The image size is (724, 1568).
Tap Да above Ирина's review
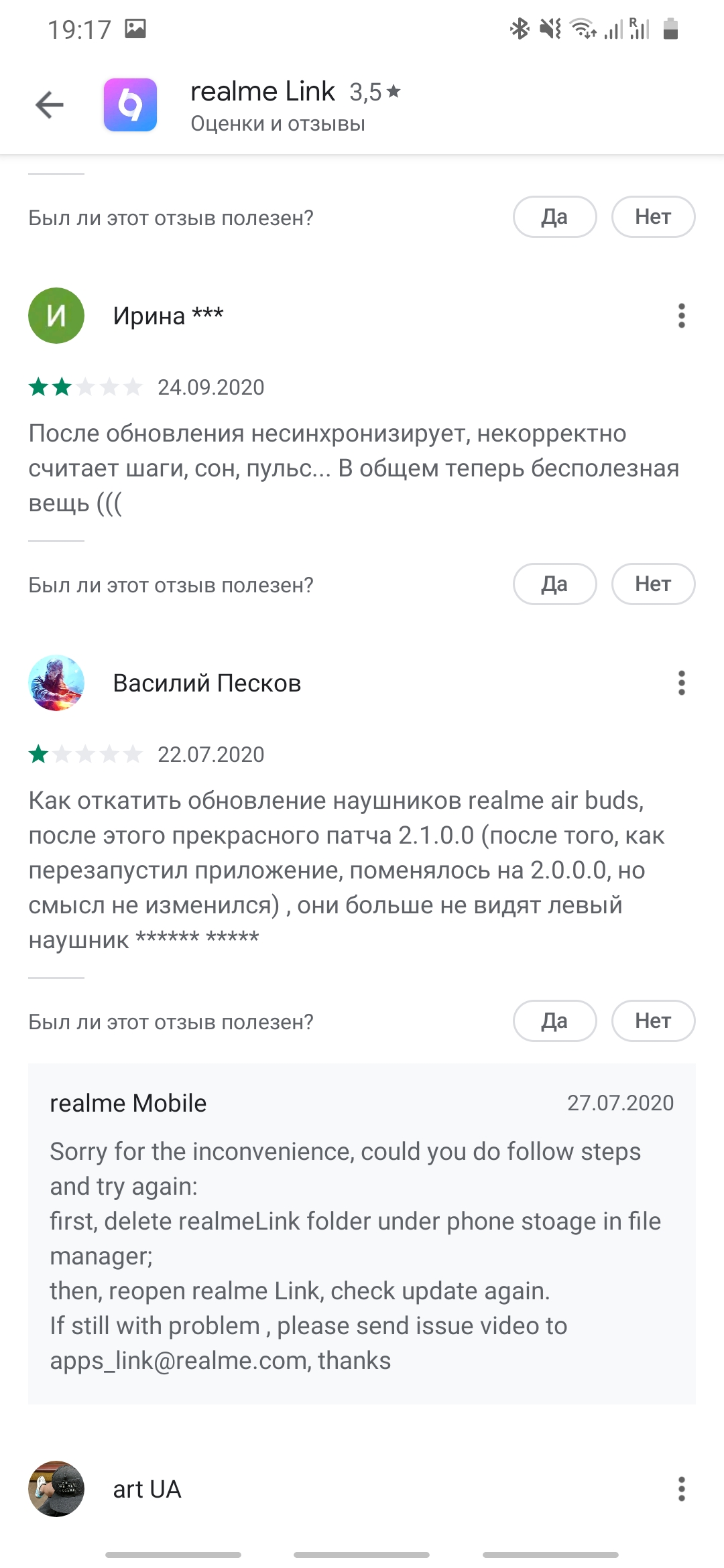click(554, 216)
